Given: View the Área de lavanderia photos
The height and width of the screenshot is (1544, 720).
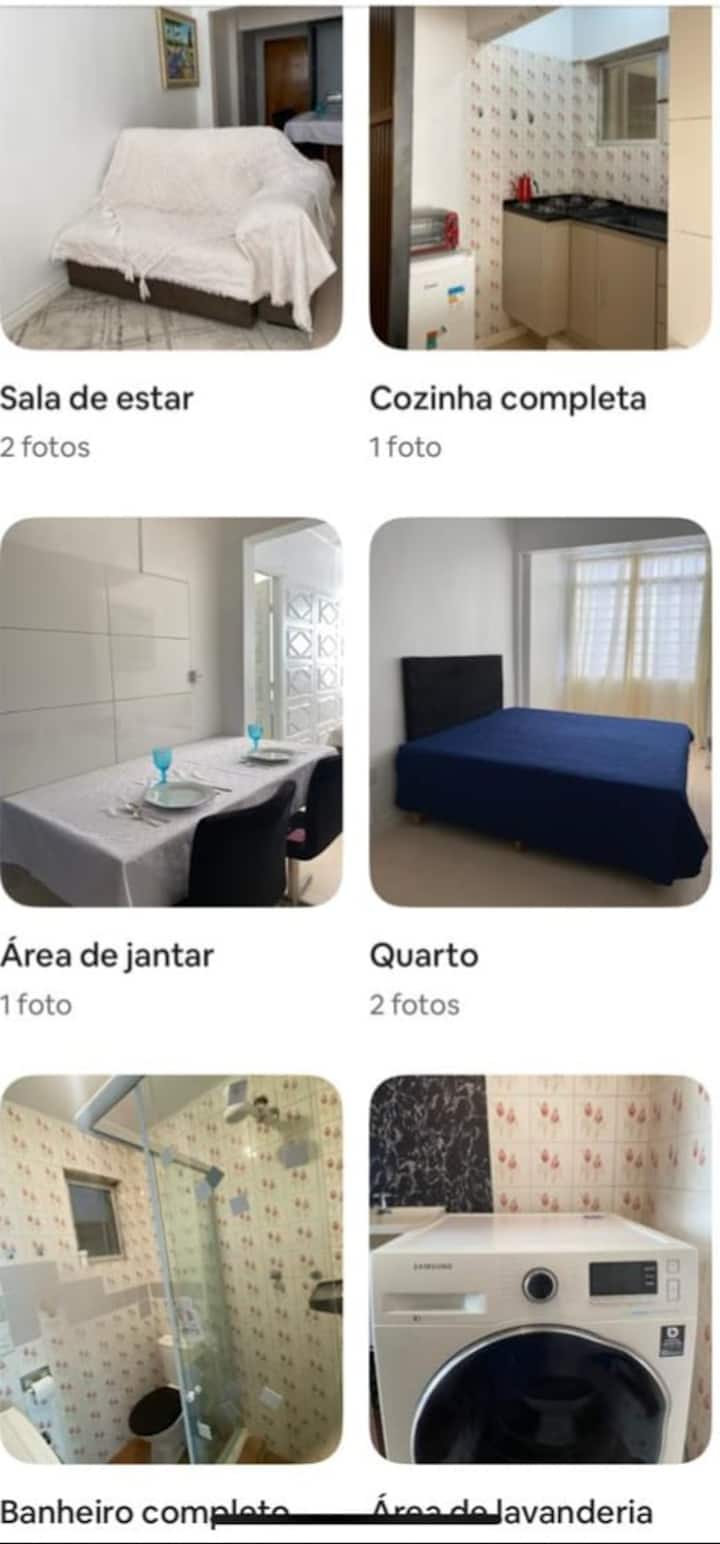Looking at the screenshot, I should 540,1268.
